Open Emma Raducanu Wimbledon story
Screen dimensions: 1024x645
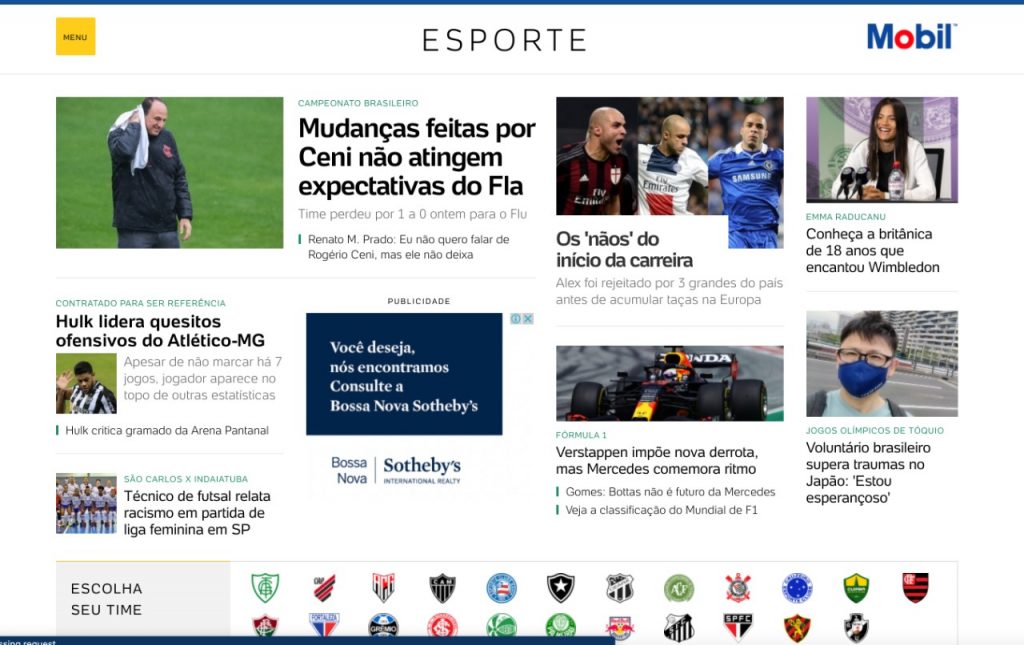point(872,250)
